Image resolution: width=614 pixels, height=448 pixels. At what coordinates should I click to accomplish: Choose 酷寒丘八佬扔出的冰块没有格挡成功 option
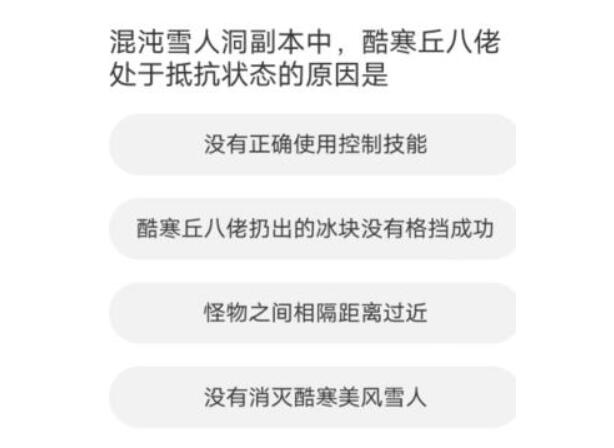coord(314,228)
